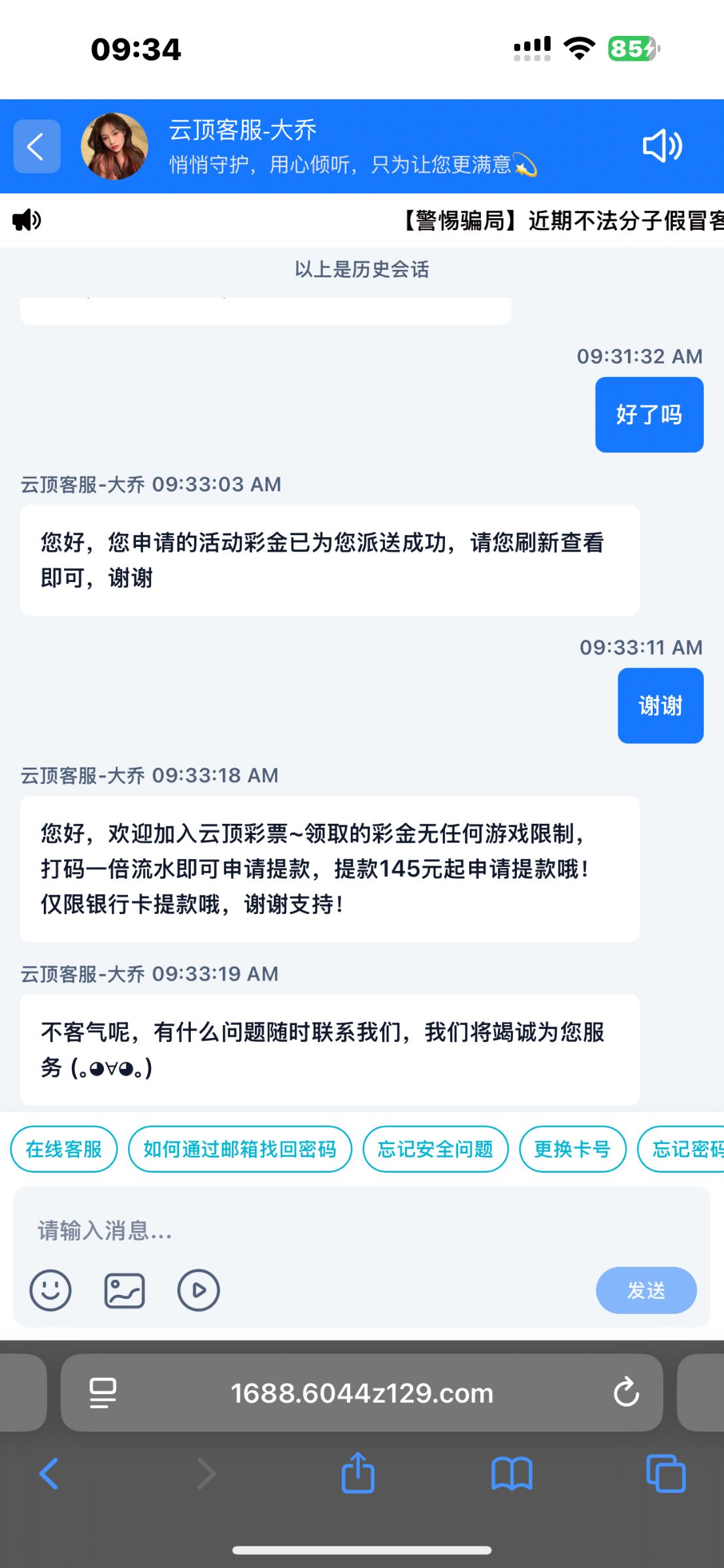Select the 更换卡号 chip
This screenshot has width=724, height=1568.
pyautogui.click(x=572, y=1149)
